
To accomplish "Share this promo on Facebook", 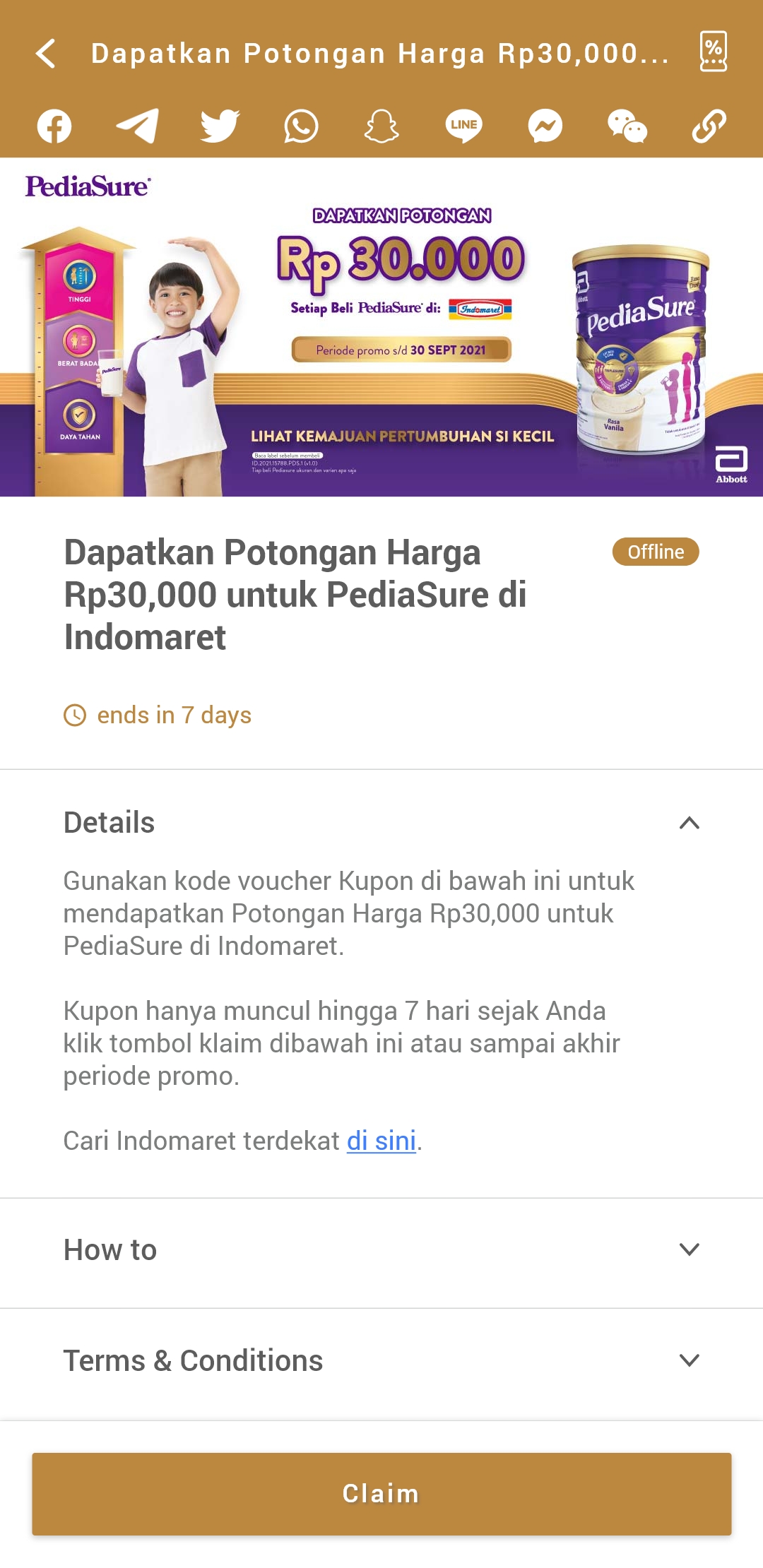I will [54, 126].
